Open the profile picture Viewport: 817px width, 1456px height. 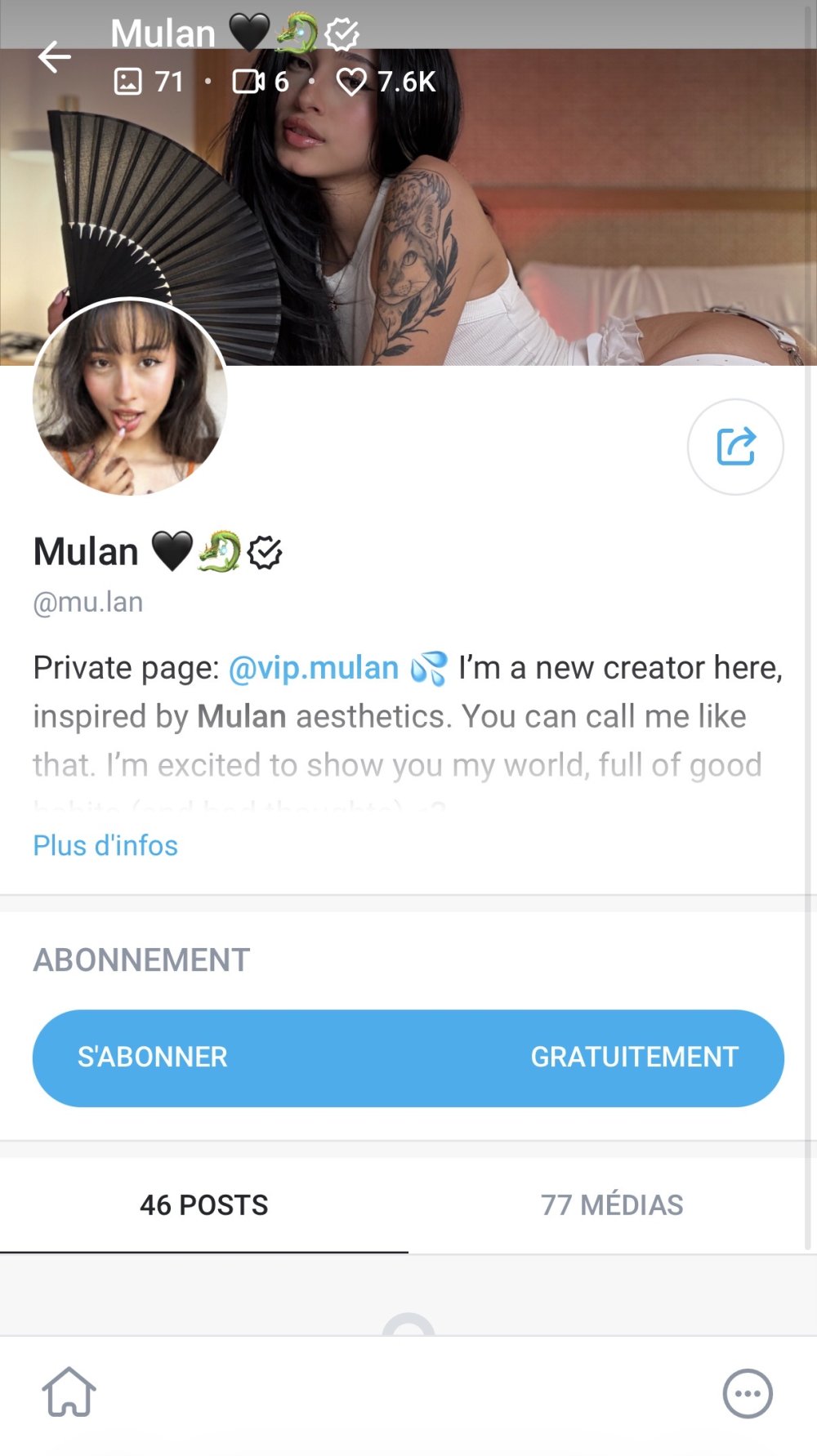(x=130, y=397)
